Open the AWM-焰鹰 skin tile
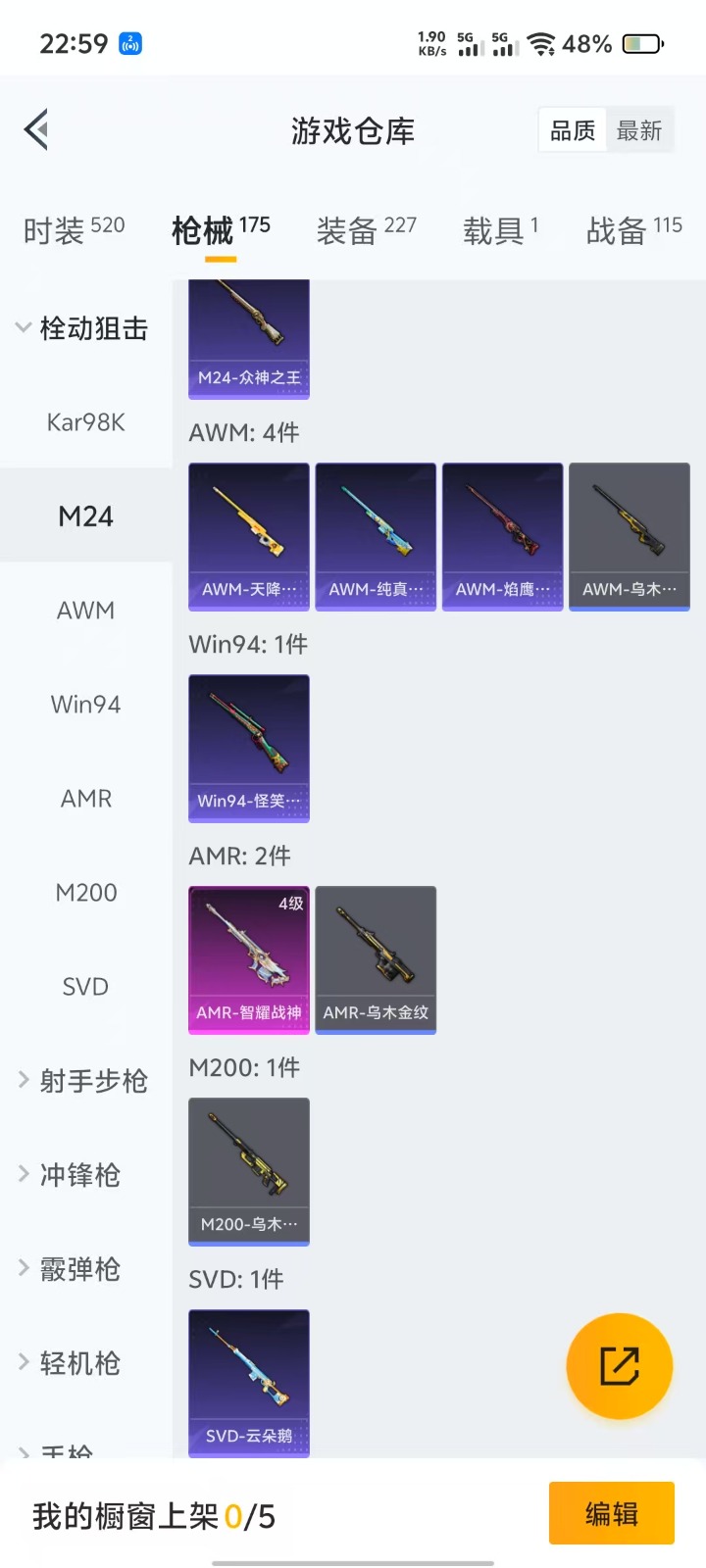The image size is (706, 1568). [502, 536]
